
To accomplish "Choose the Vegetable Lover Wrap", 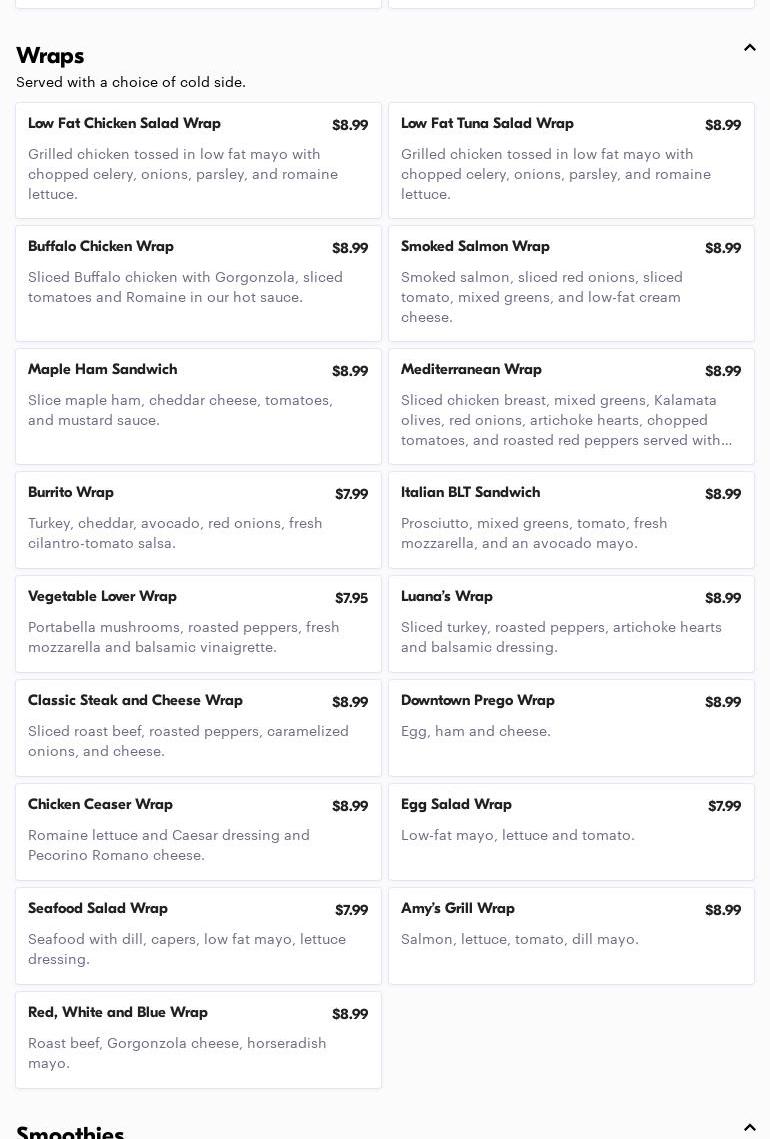I will pyautogui.click(x=198, y=623).
